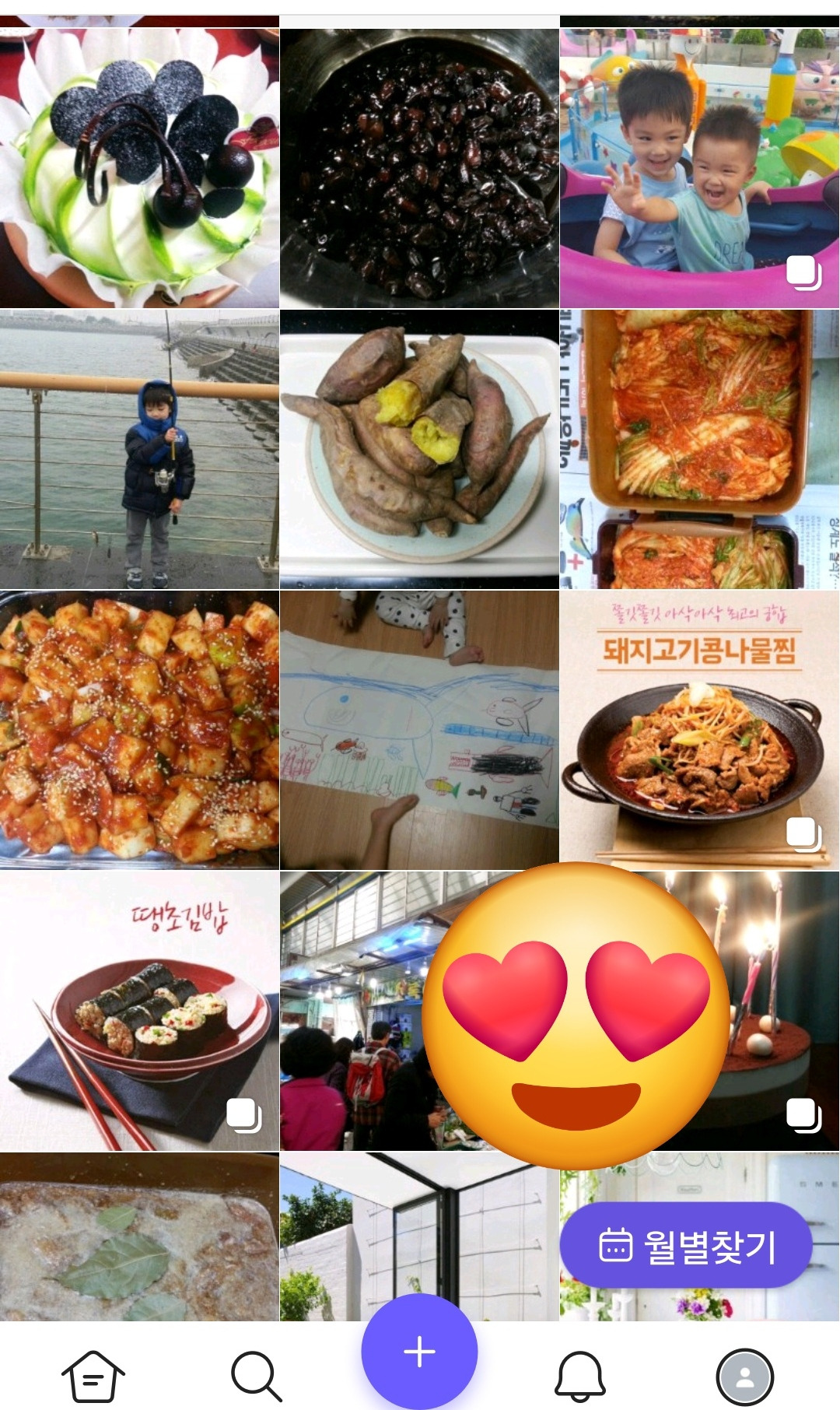Open the white pergola building photo
The height and width of the screenshot is (1410, 840).
coord(419,1229)
